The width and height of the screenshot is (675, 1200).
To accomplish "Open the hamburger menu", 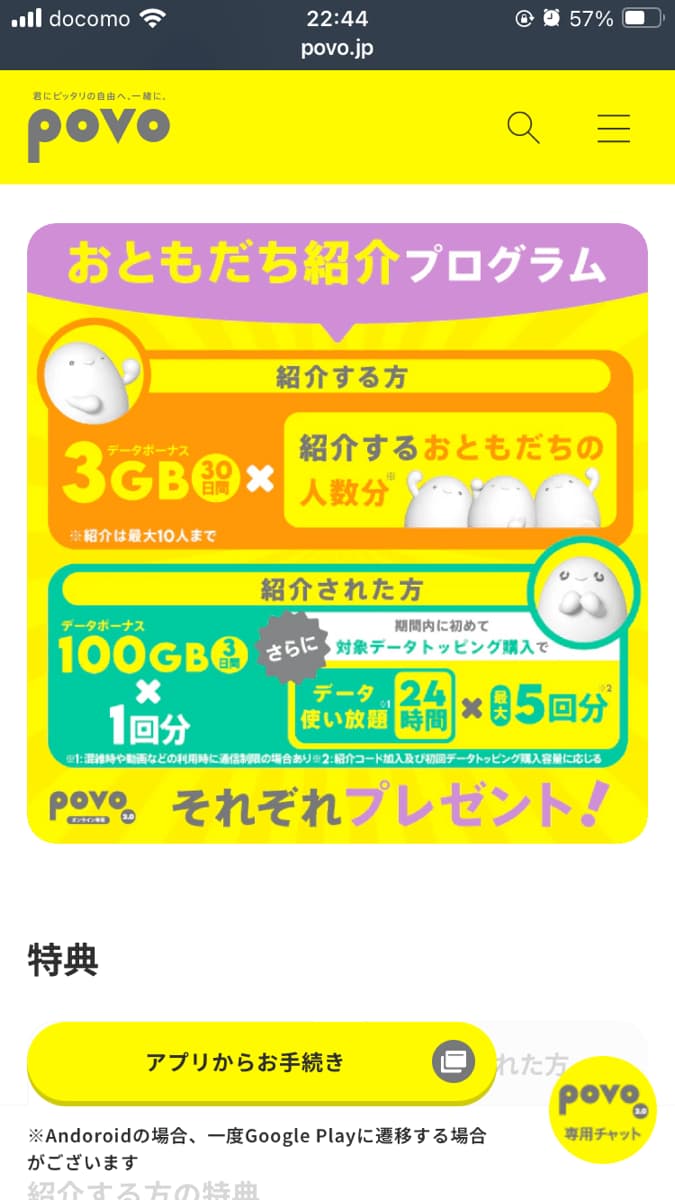I will [x=612, y=128].
